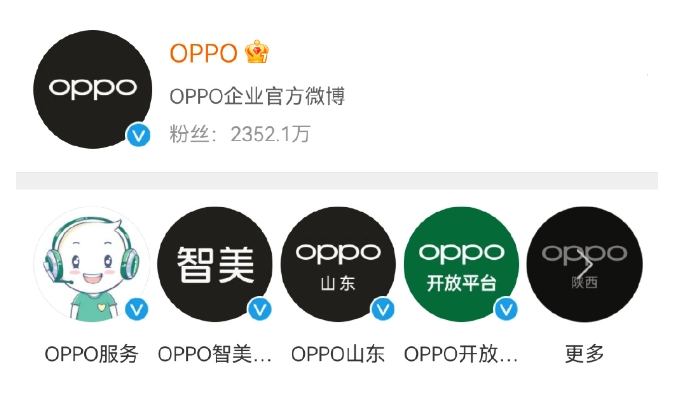This screenshot has height=401, width=674.
Task: Open the OPPO服务 account
Action: 91,264
